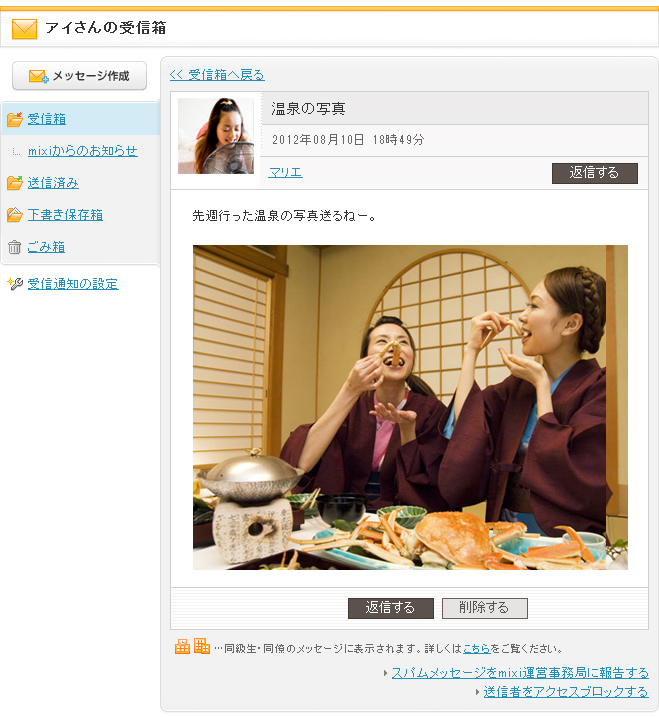Open the attached onsen photo

pos(410,407)
